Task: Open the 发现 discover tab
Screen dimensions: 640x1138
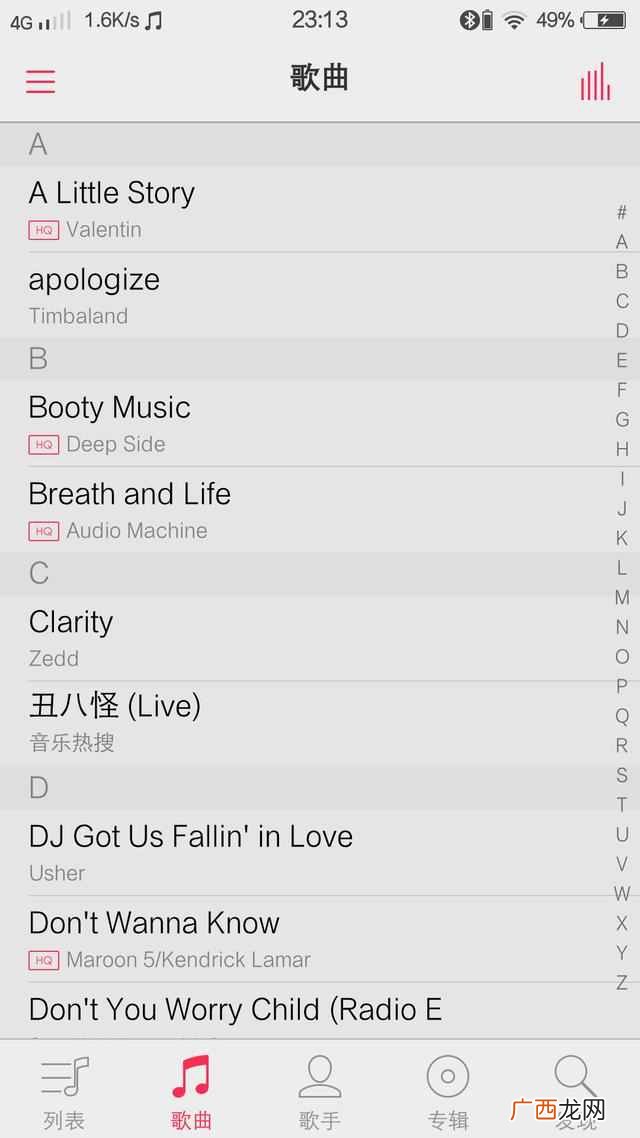Action: [575, 1091]
